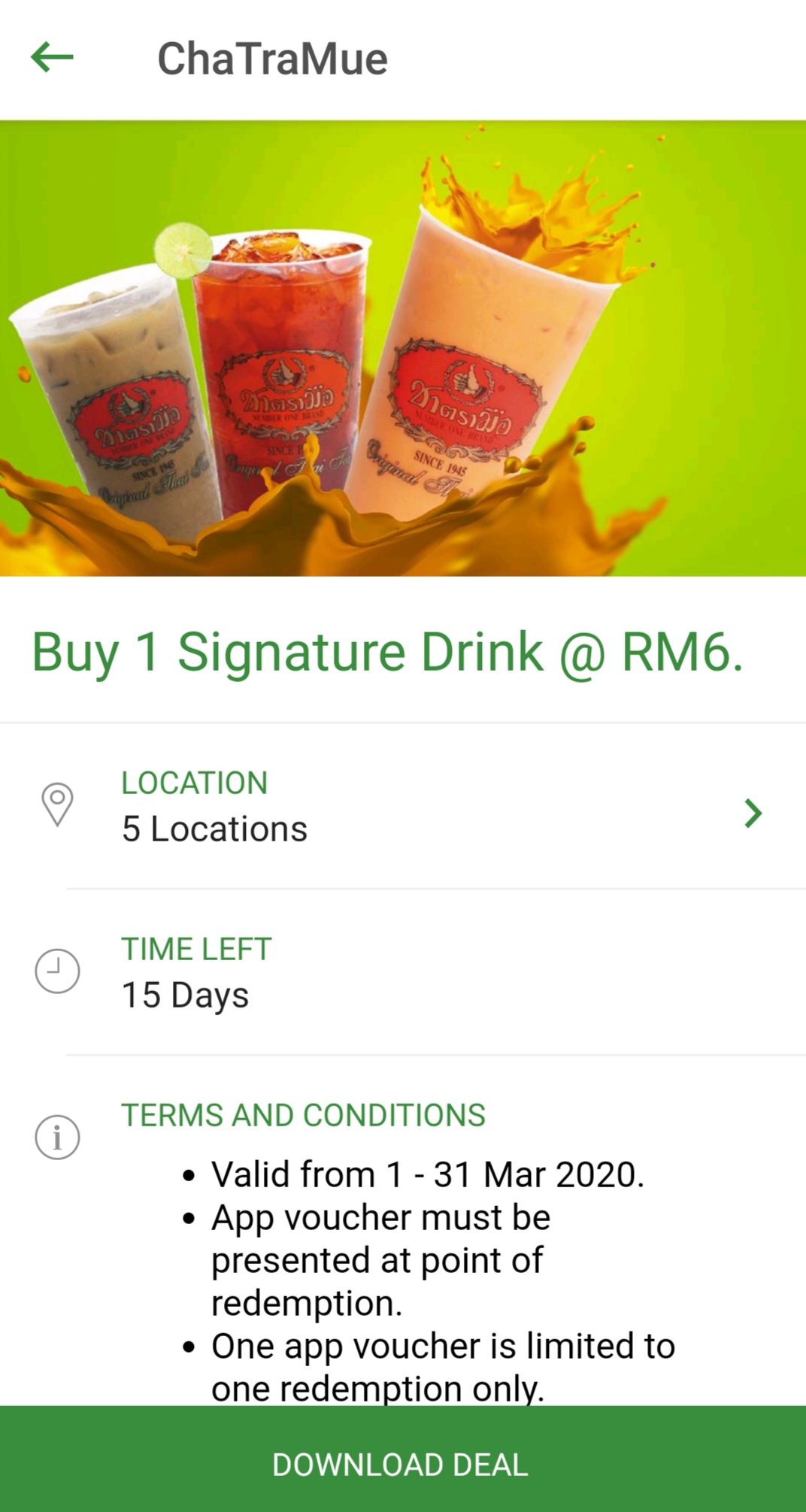Go back using the green arrow
This screenshot has width=806, height=1512.
(x=52, y=58)
